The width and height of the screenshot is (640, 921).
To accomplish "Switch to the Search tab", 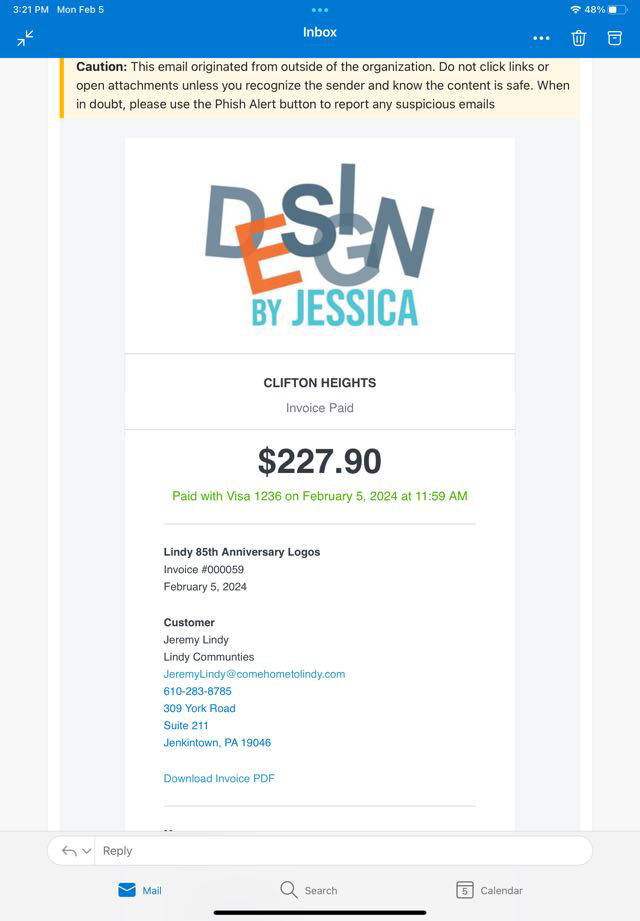I will [x=308, y=890].
